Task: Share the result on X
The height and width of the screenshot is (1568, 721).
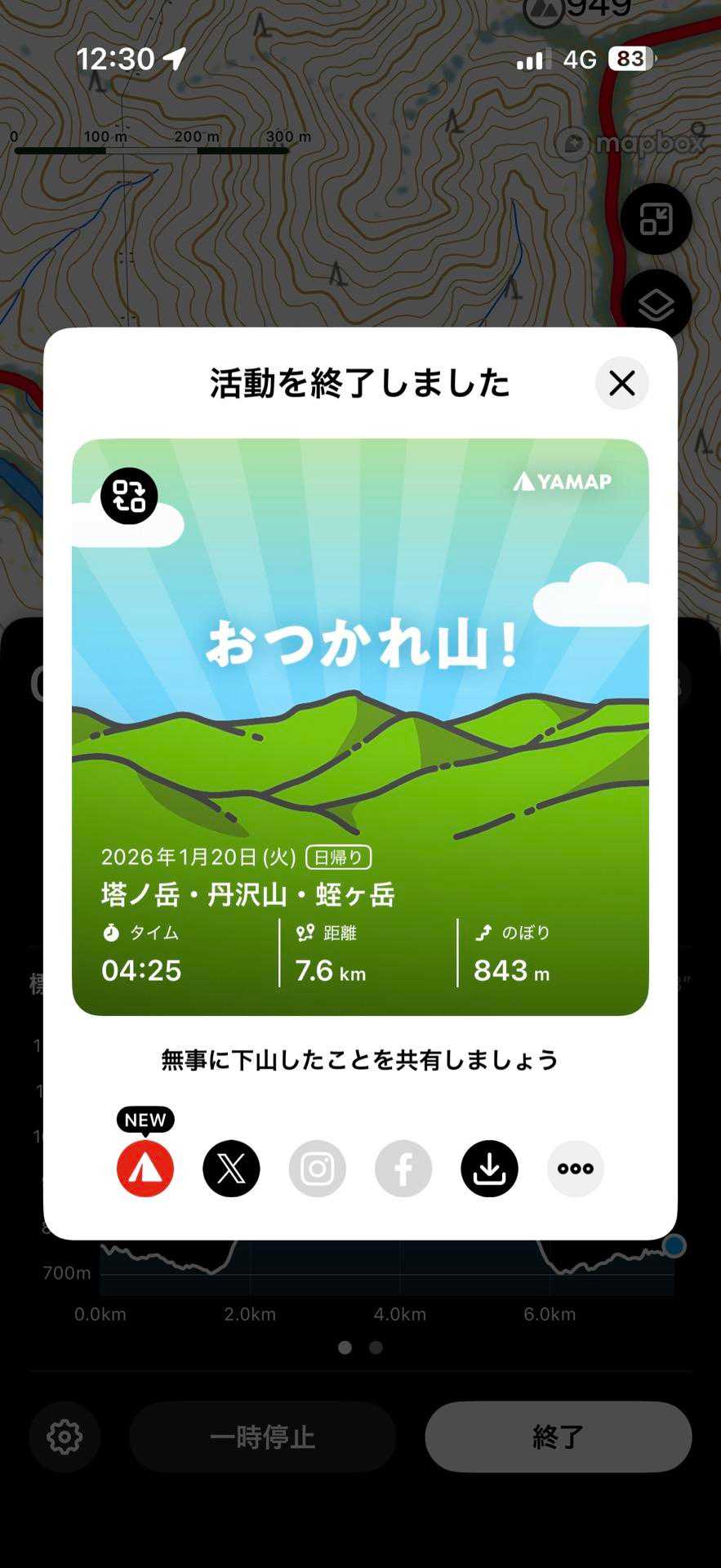Action: 231,1169
